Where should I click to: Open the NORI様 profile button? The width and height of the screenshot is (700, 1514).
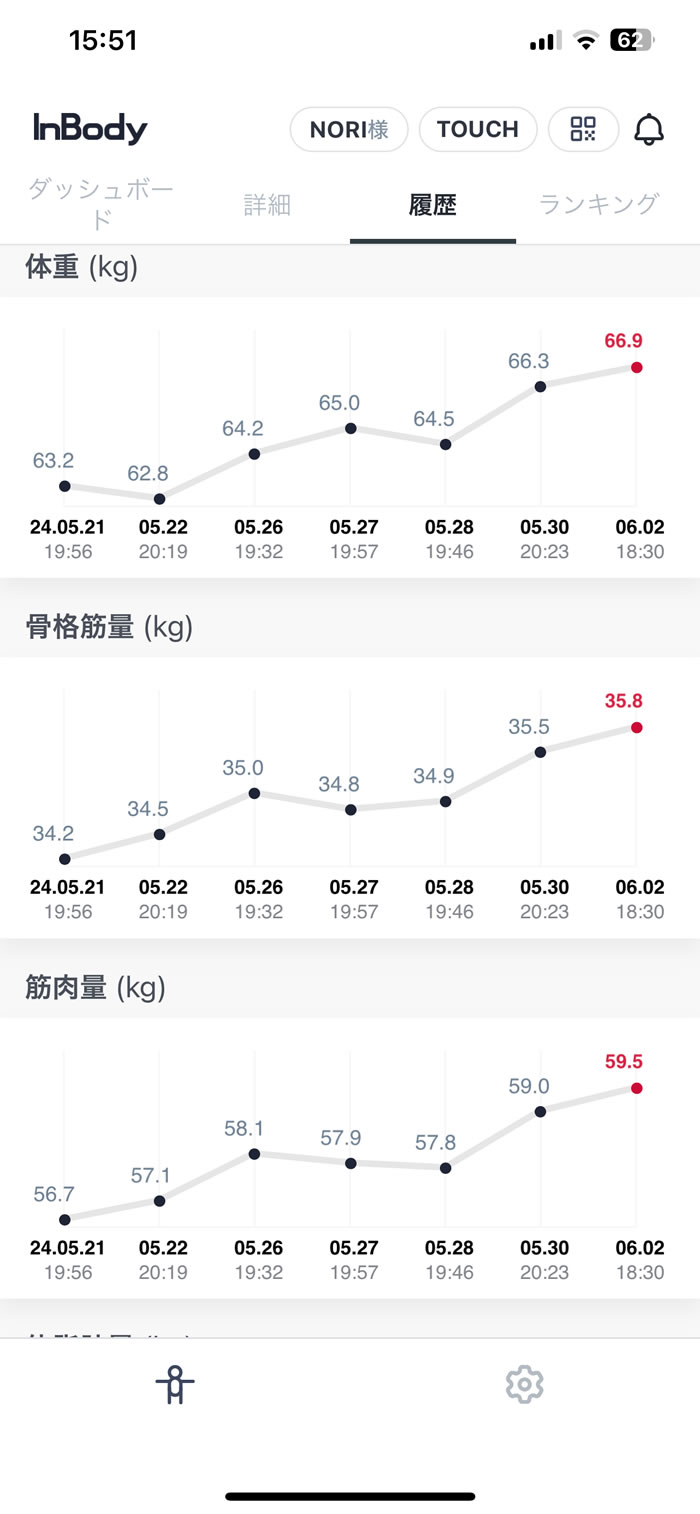(x=349, y=129)
